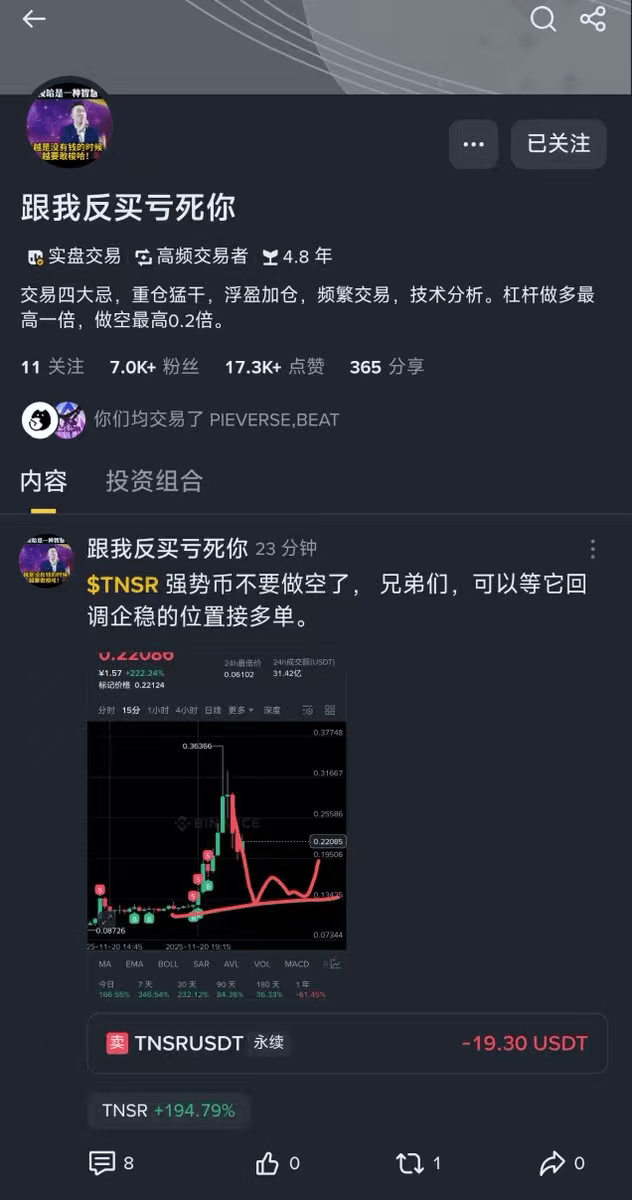This screenshot has height=1200, width=632.
Task: Share this profile via header icon
Action: point(593,19)
